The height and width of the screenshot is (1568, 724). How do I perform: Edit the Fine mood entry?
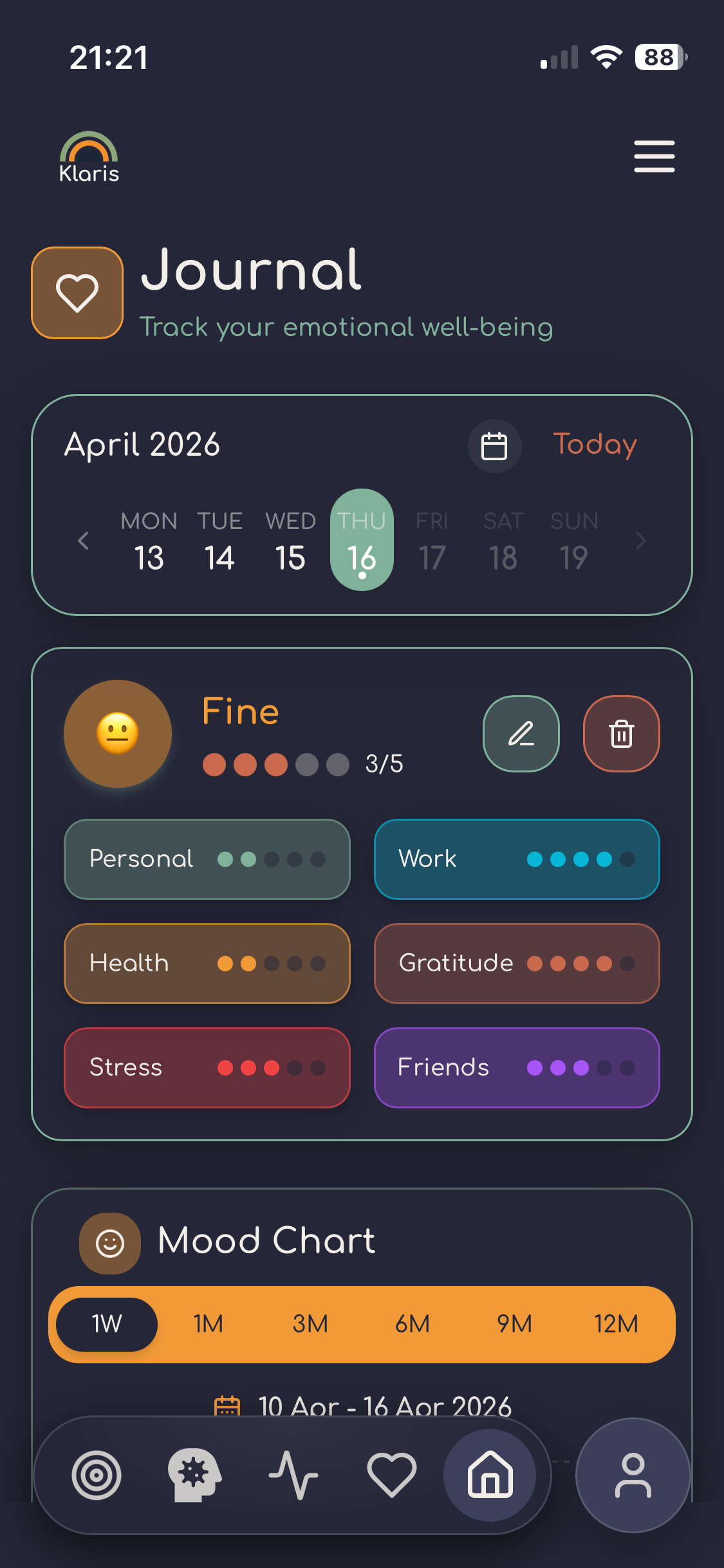(521, 734)
